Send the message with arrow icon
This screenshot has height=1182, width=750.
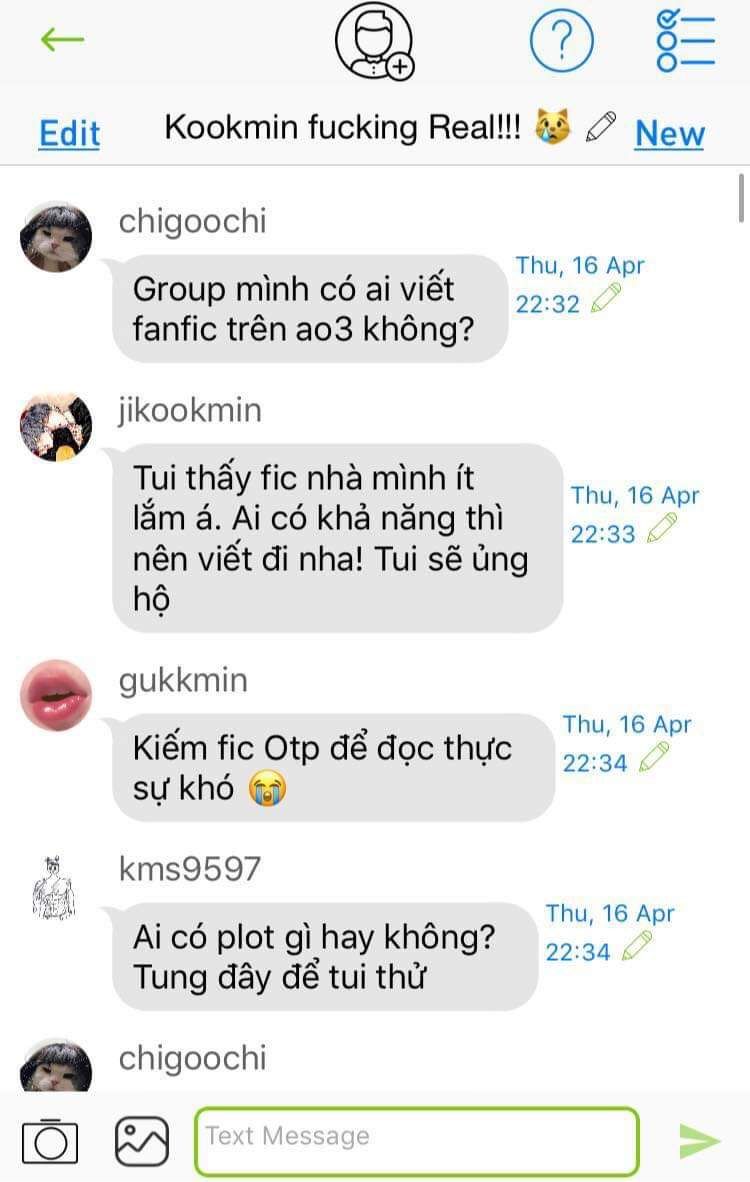[x=699, y=1140]
